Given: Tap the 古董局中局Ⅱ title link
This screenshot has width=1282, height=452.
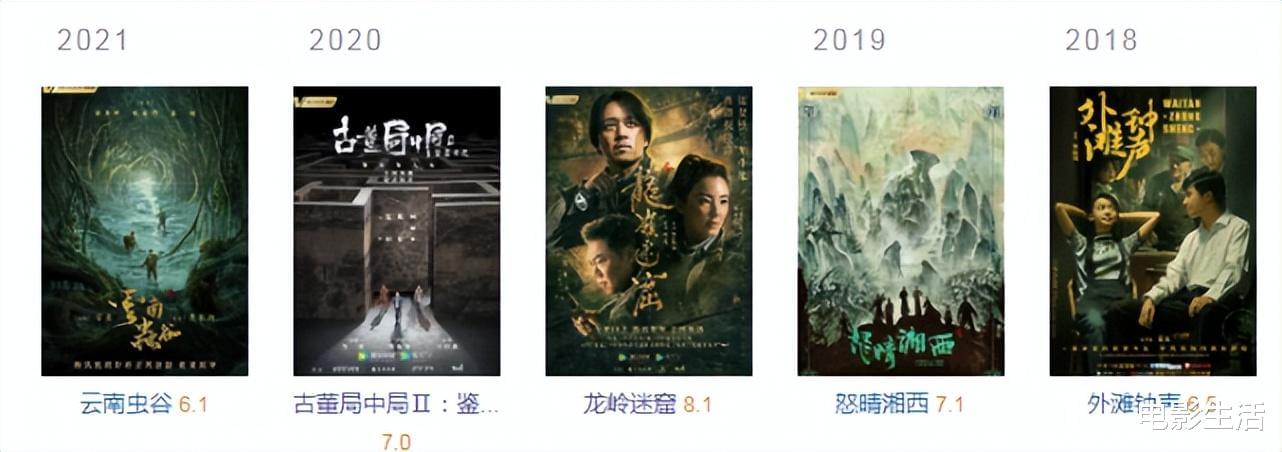Looking at the screenshot, I should [395, 404].
